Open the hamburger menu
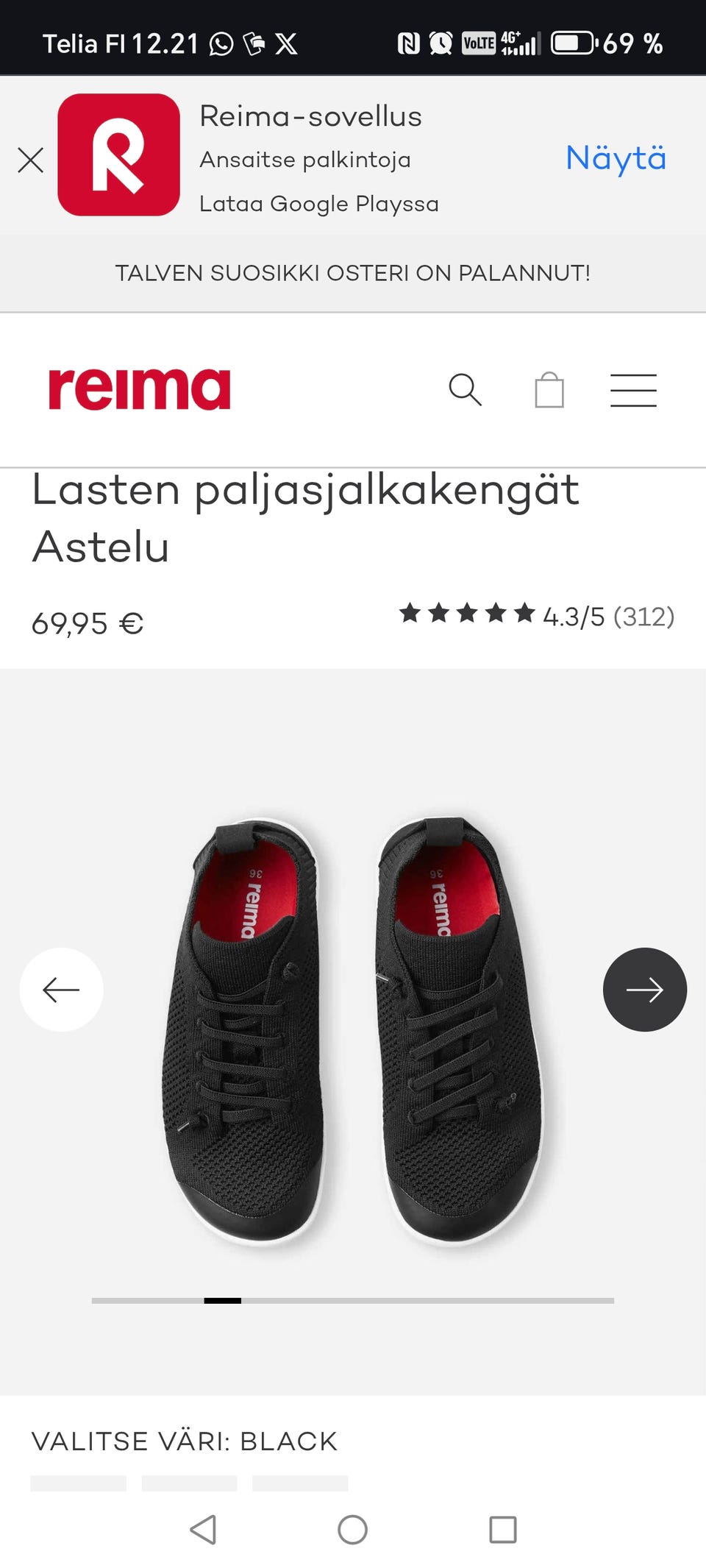The height and width of the screenshot is (1568, 706). pyautogui.click(x=633, y=390)
